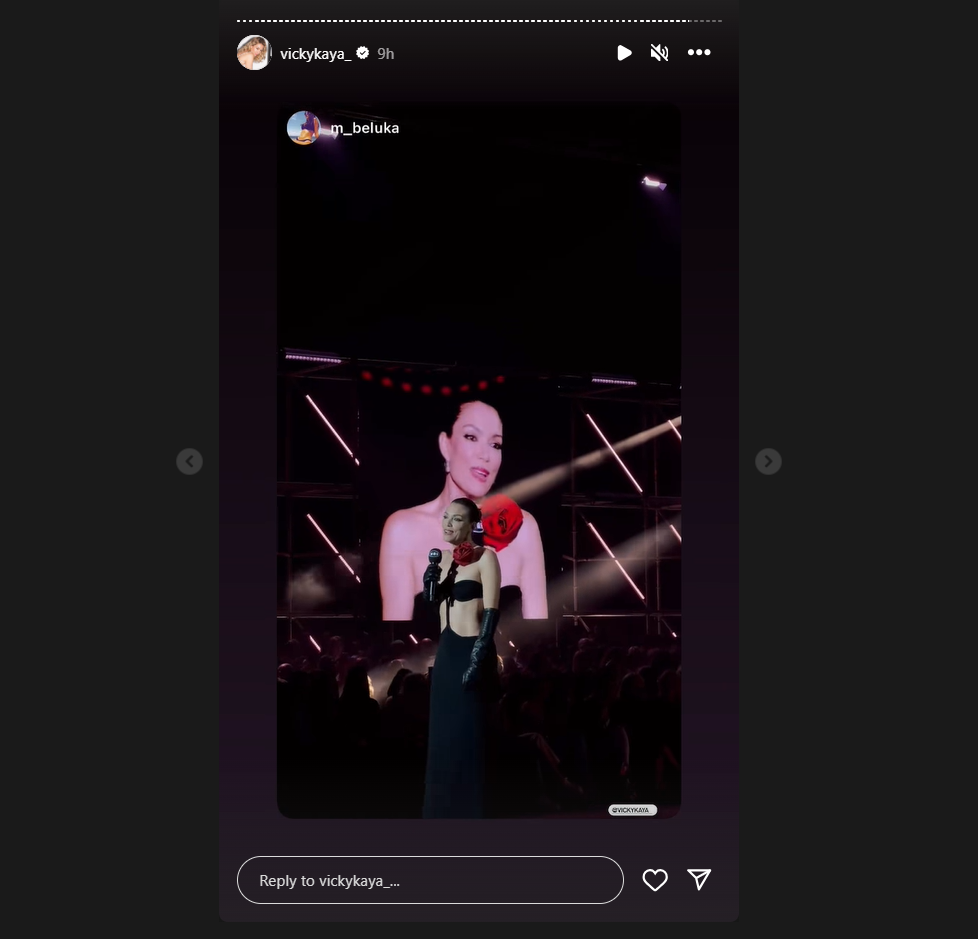The image size is (978, 939).
Task: Unmute the story audio
Action: (659, 53)
